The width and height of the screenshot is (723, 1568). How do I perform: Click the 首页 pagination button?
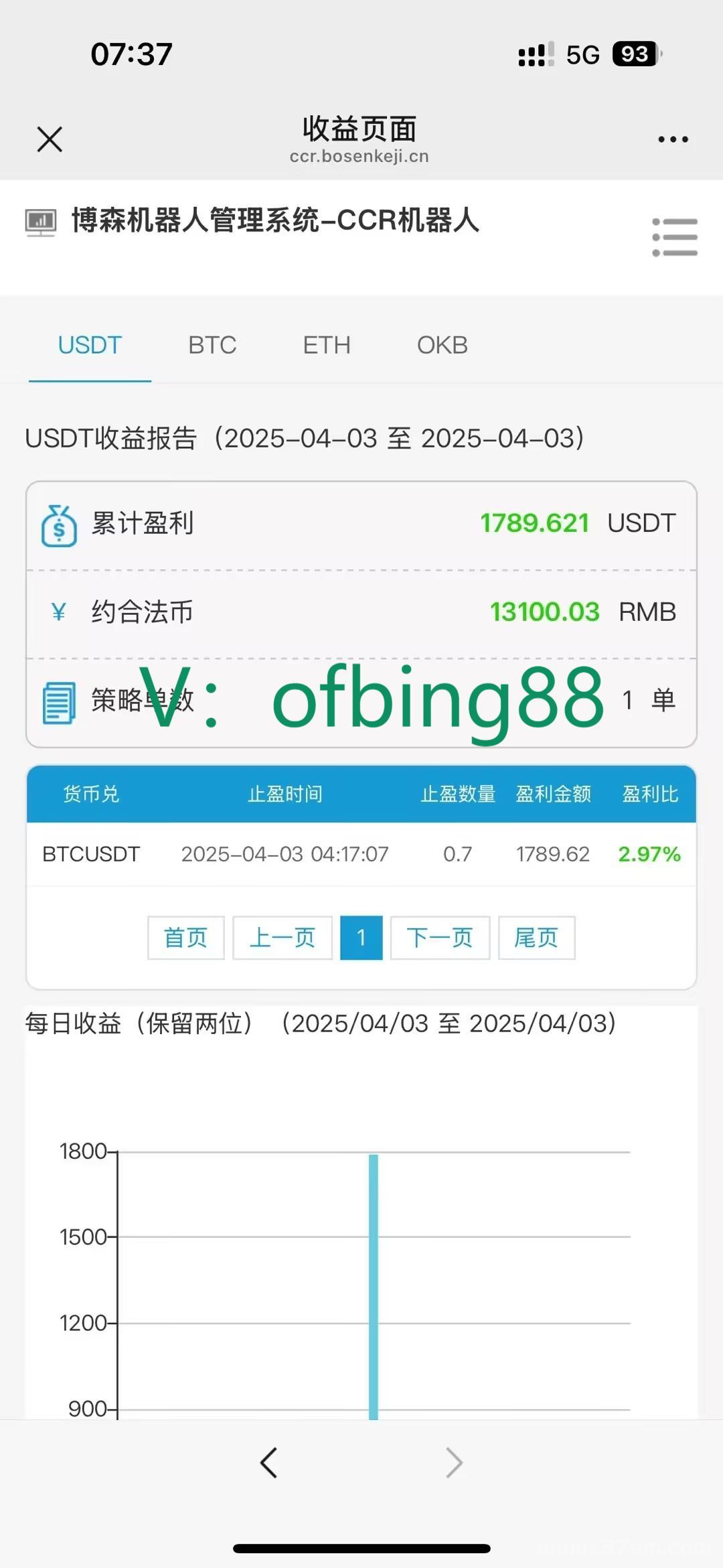185,938
